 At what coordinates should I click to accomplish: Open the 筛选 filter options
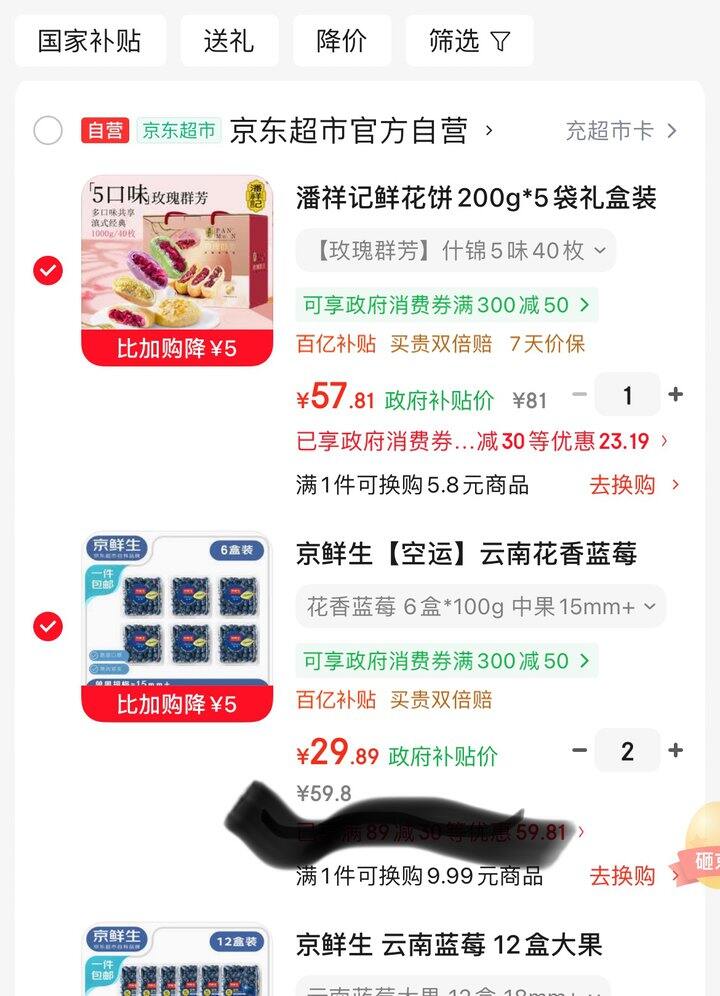pyautogui.click(x=469, y=41)
